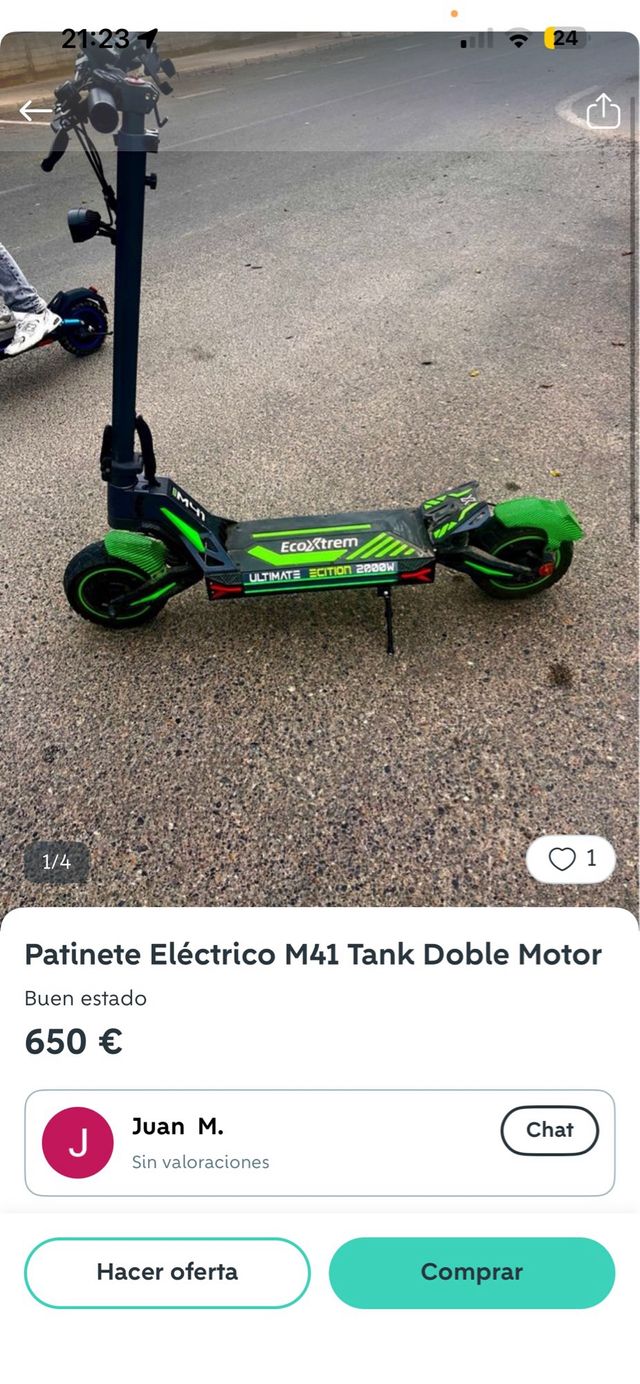Buy the scooter with Comprar
Screen dimensions: 640x1384
(472, 1272)
